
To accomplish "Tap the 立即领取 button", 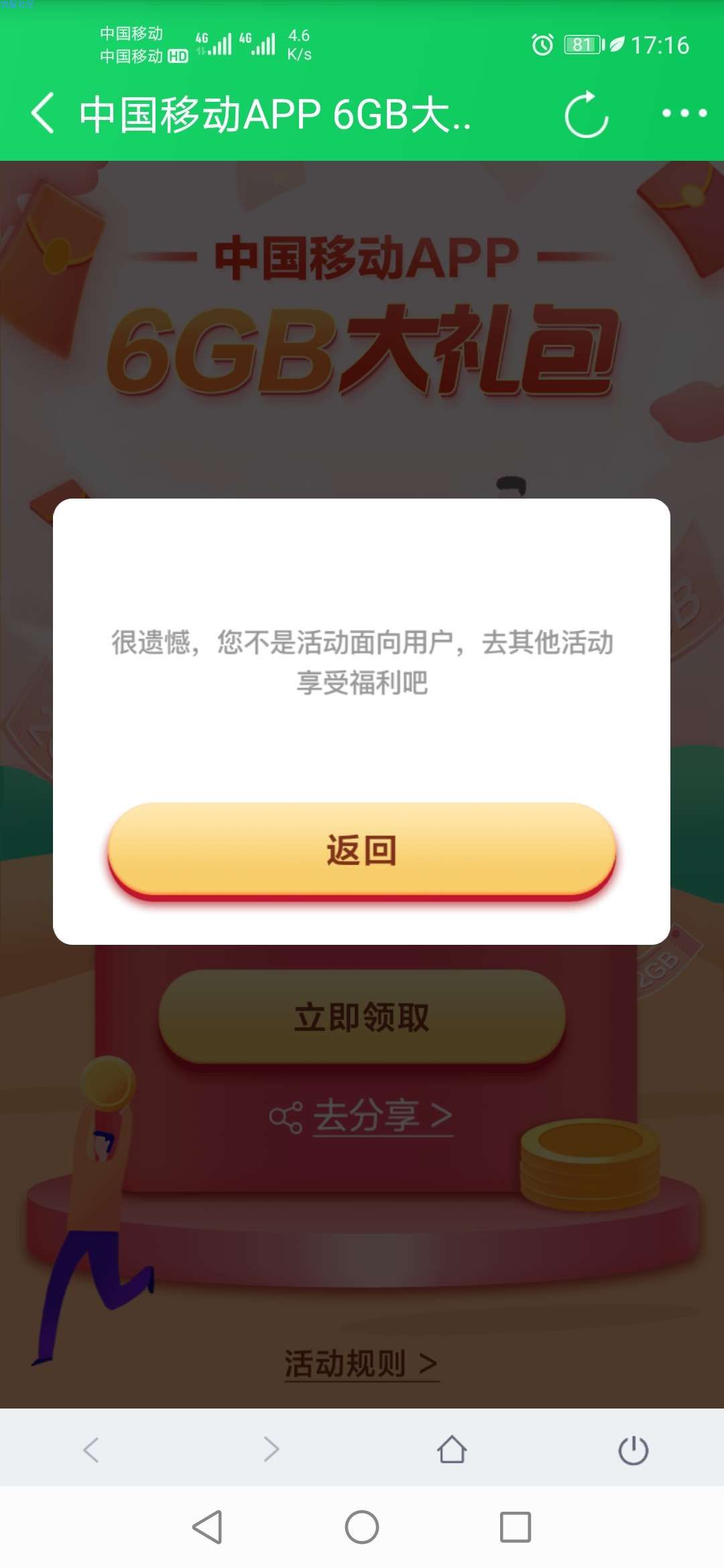I will click(x=361, y=1017).
